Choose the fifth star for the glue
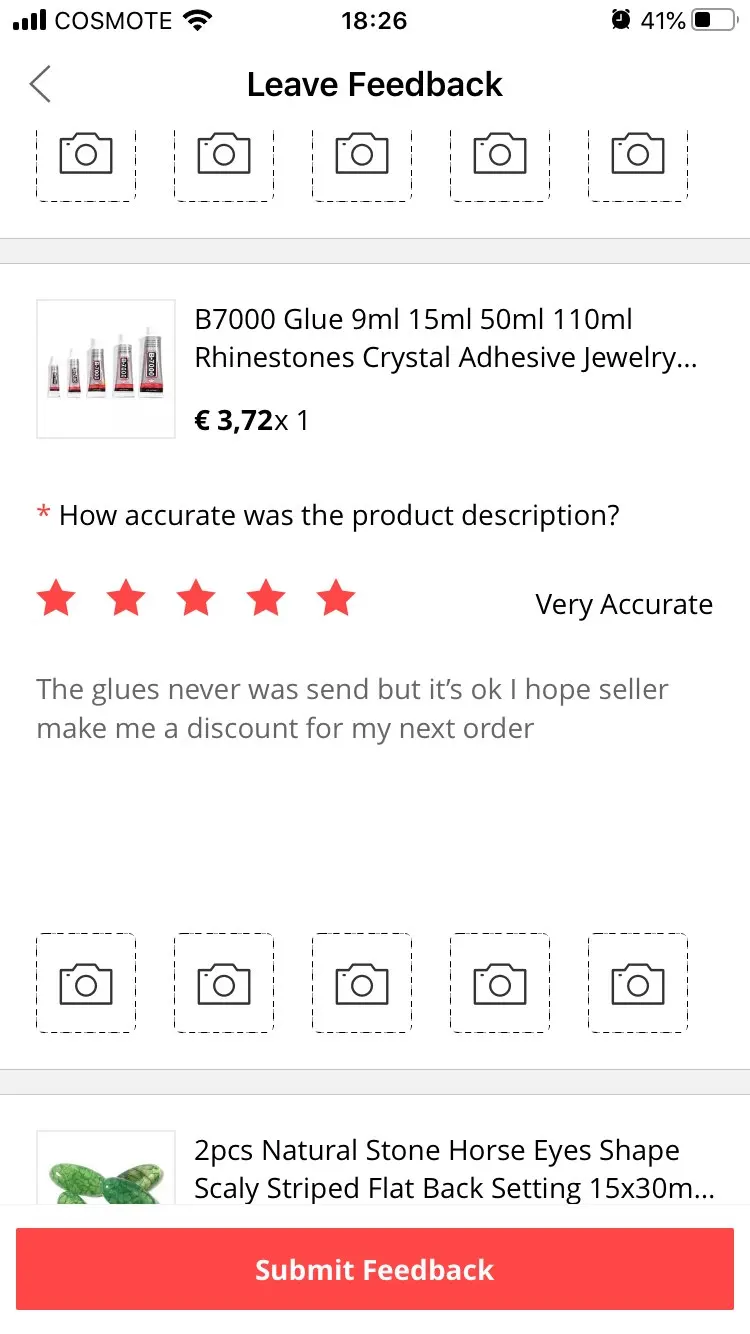750x1334 pixels. 336,600
